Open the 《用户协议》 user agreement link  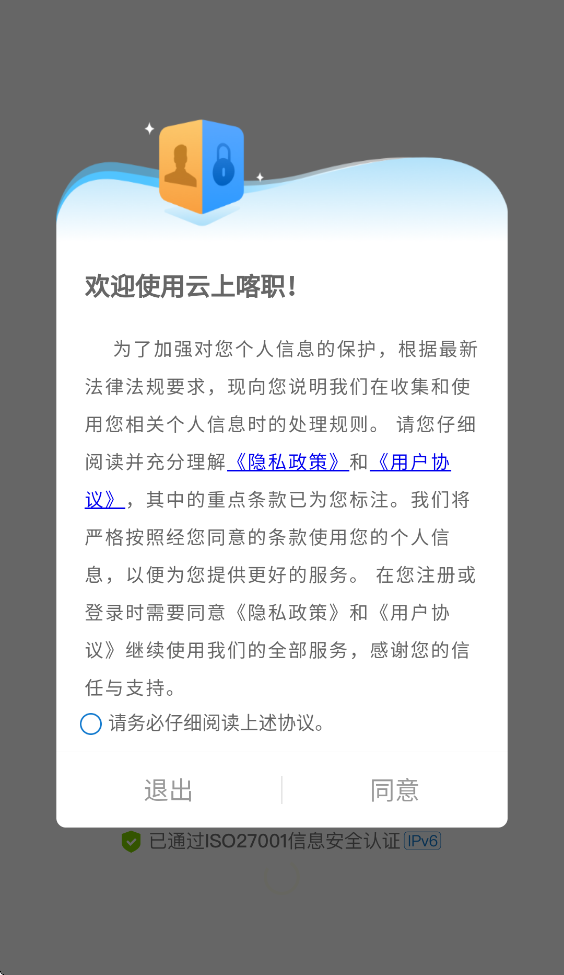click(x=410, y=462)
